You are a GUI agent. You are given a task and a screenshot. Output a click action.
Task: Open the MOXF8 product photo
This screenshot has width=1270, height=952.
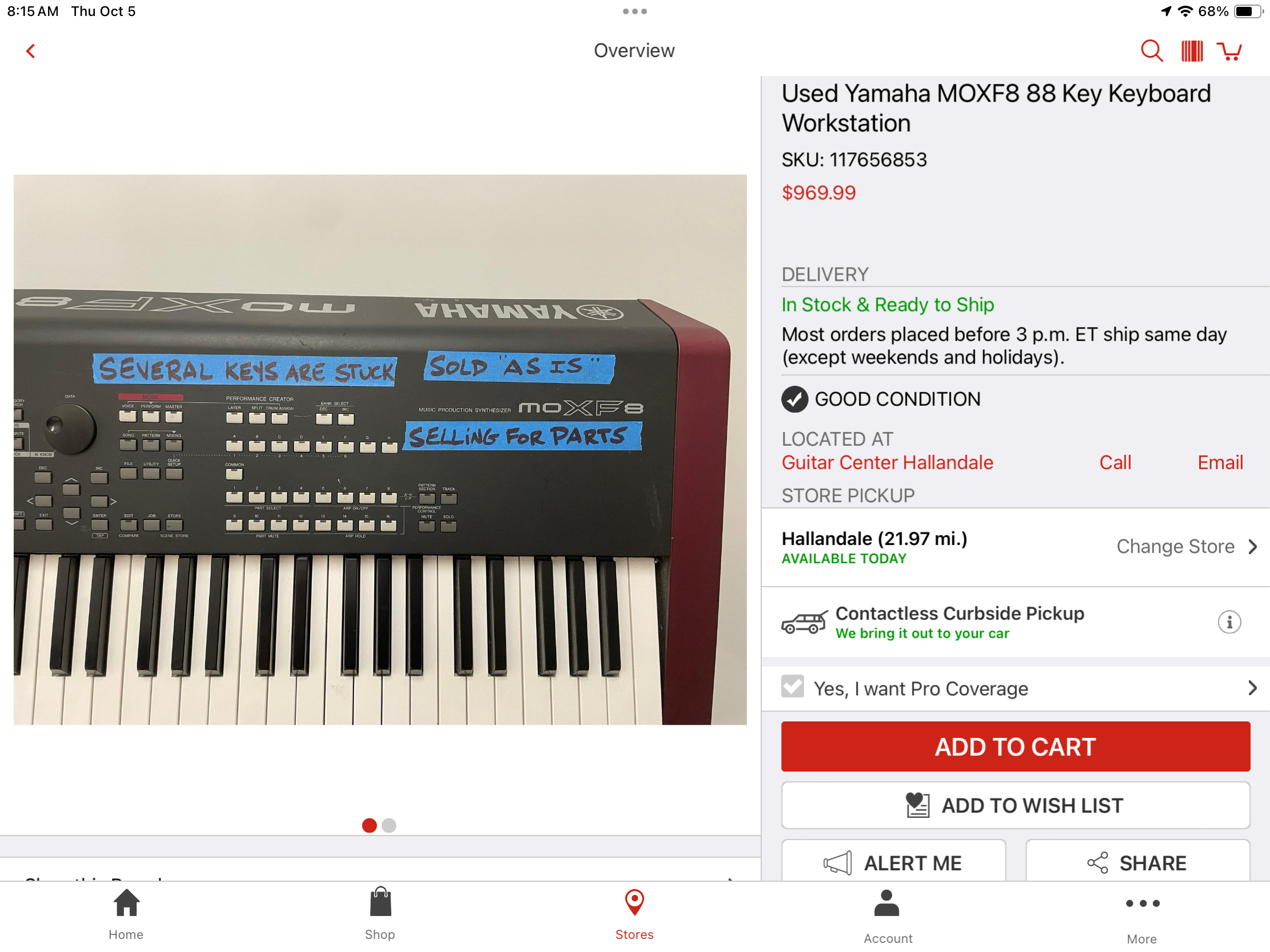pos(380,449)
